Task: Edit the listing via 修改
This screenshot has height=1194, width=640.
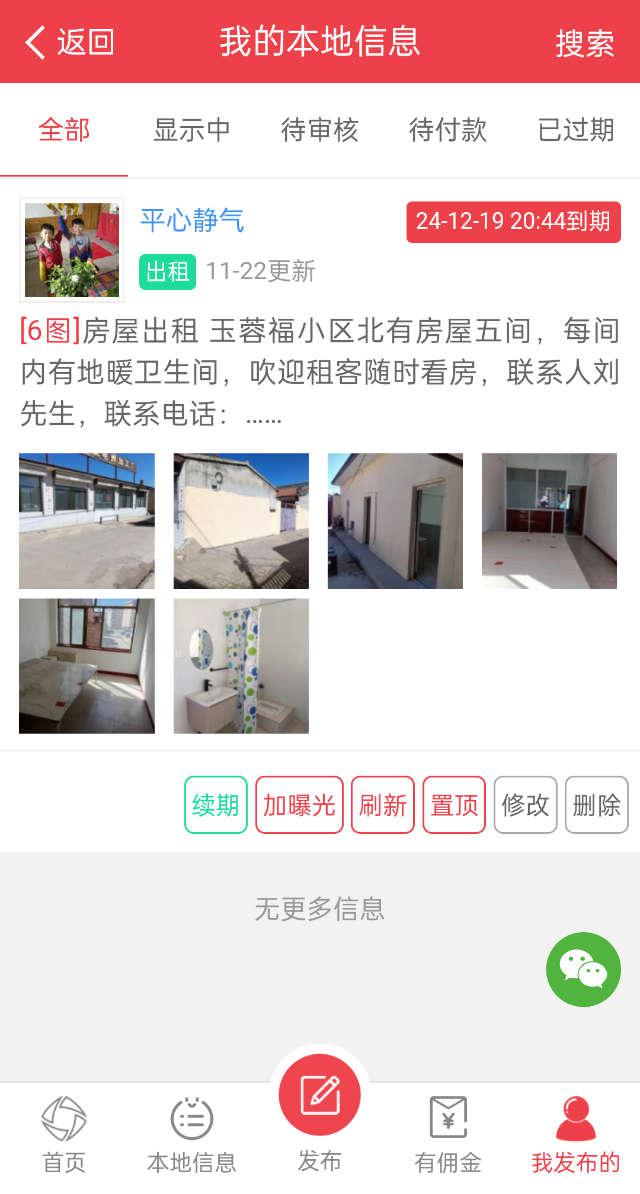Action: tap(525, 805)
